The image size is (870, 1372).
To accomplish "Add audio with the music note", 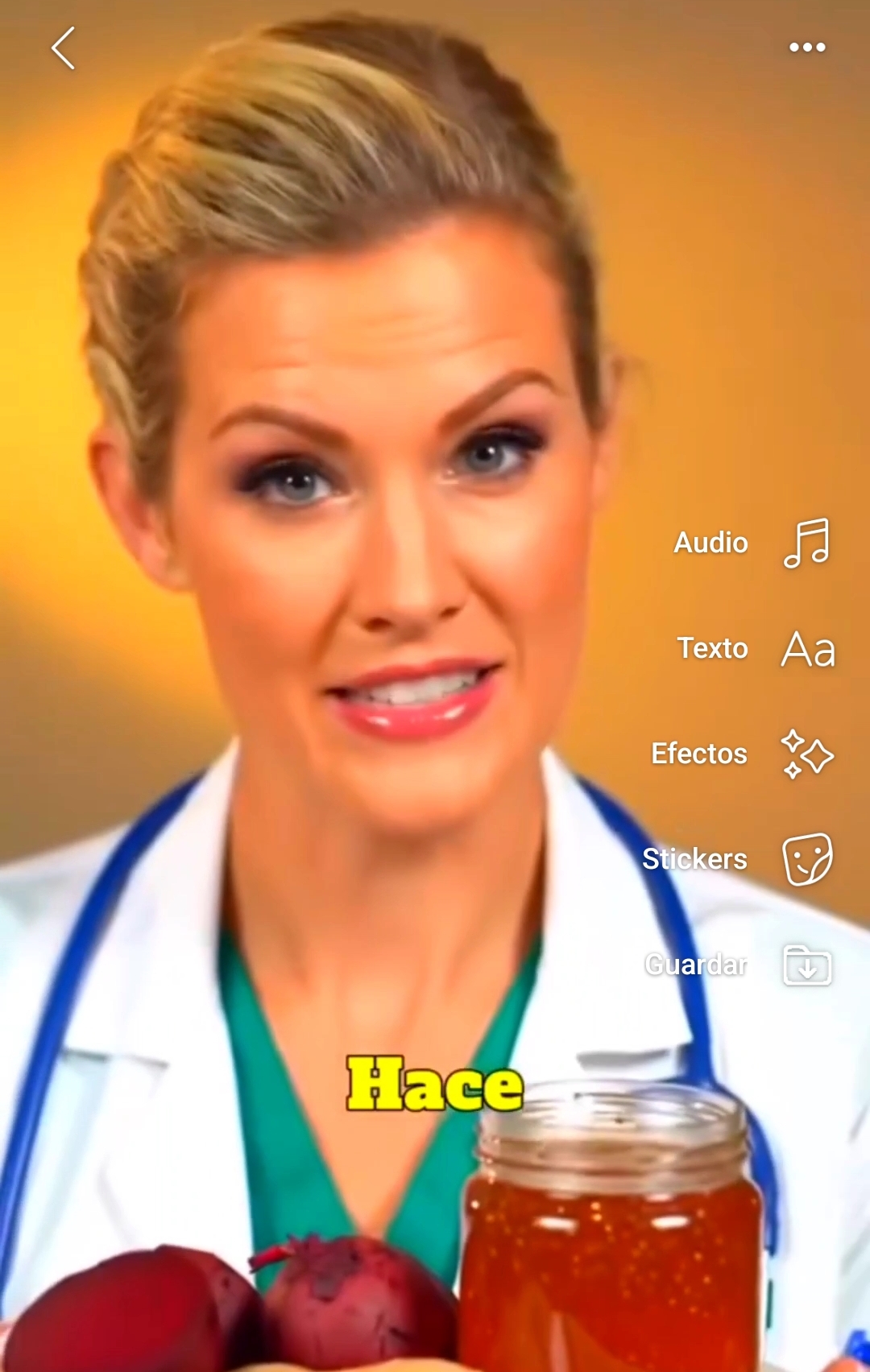I will [806, 543].
